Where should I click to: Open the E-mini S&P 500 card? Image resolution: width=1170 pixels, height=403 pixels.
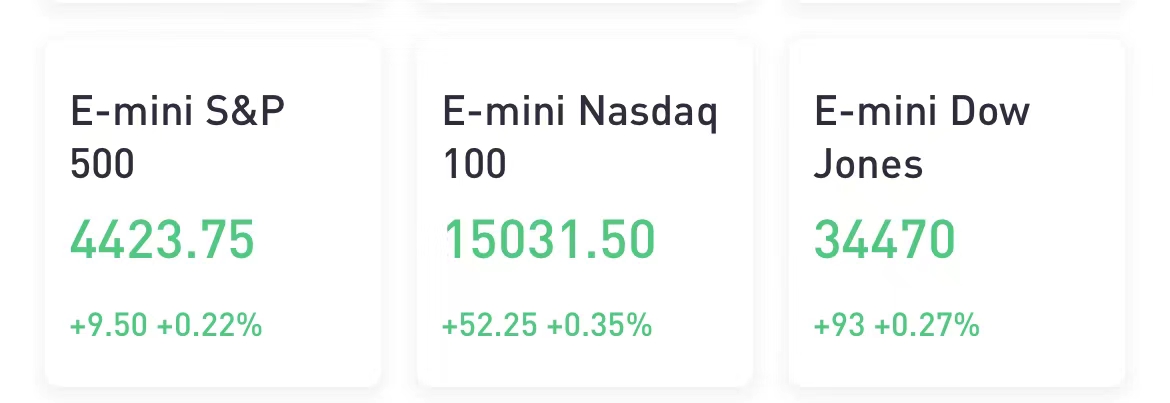[213, 213]
